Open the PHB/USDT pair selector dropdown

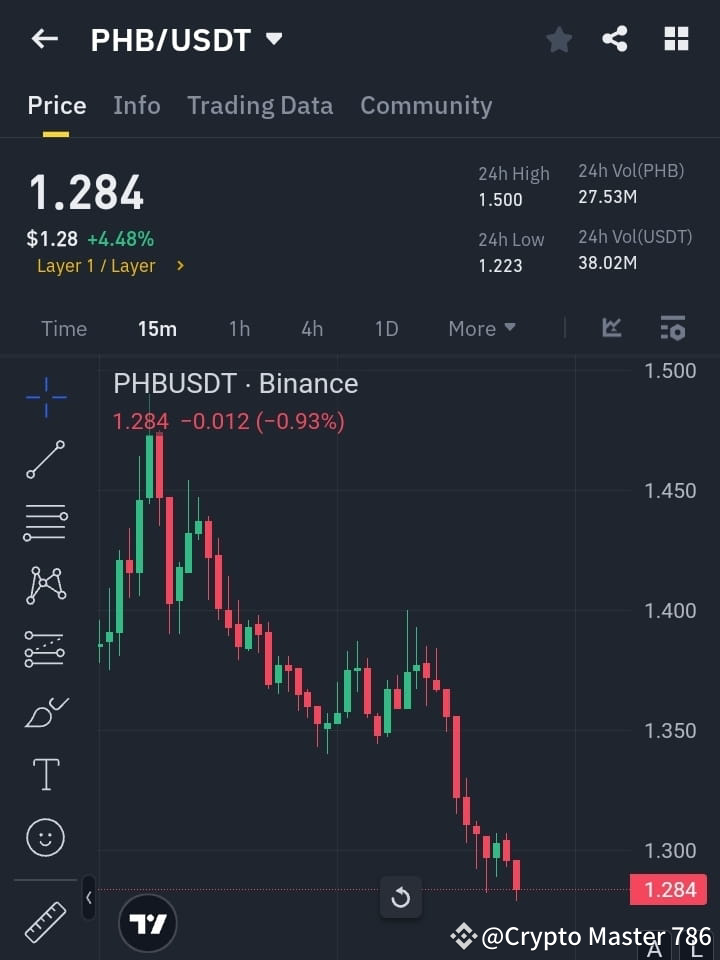click(273, 39)
